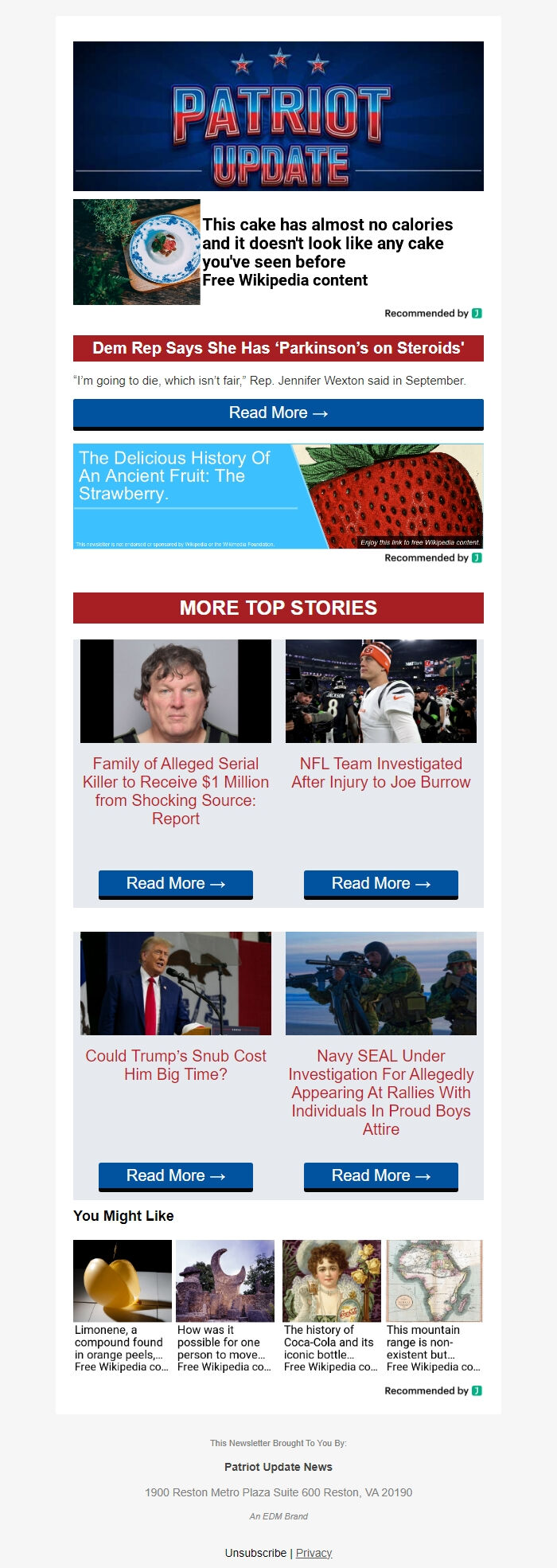
Task: Open the Privacy link
Action: pos(314,1553)
